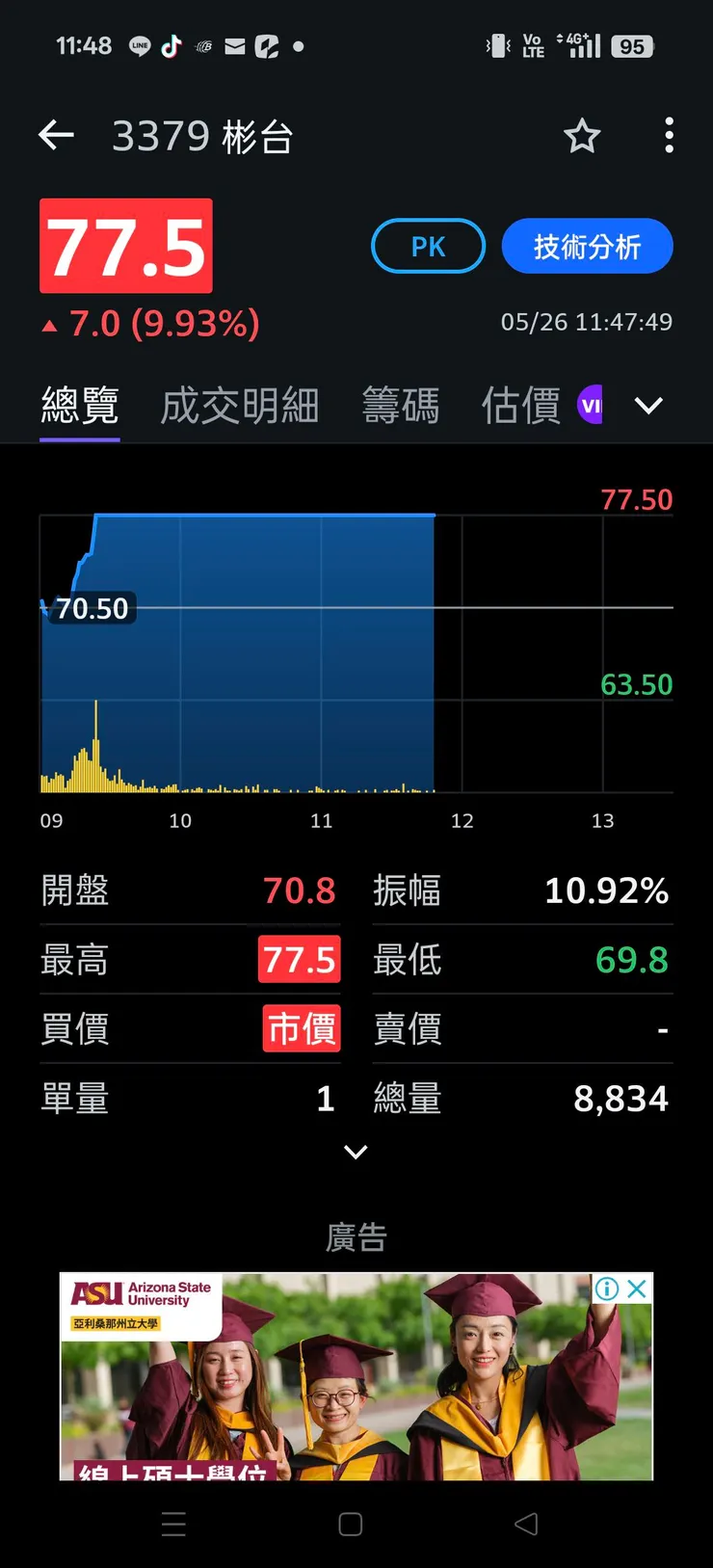The width and height of the screenshot is (713, 1568).
Task: Tap the purple VI icon beside 估價 tab
Action: coord(591,405)
